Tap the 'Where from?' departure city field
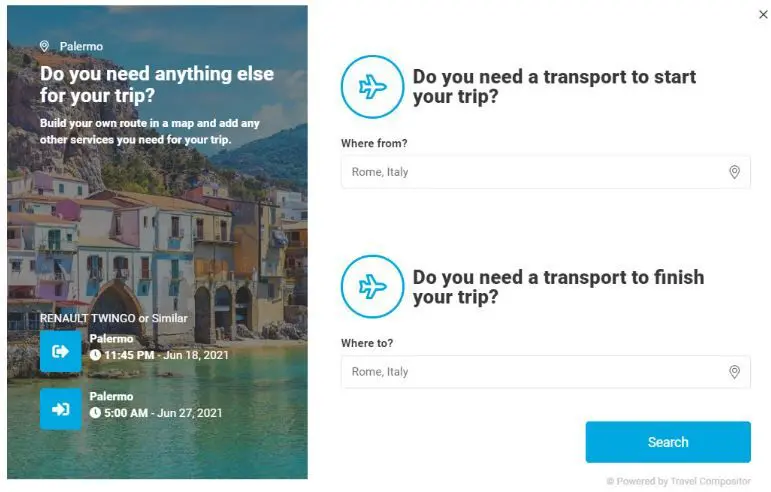Screen dimensions: 771x492 coord(530,172)
